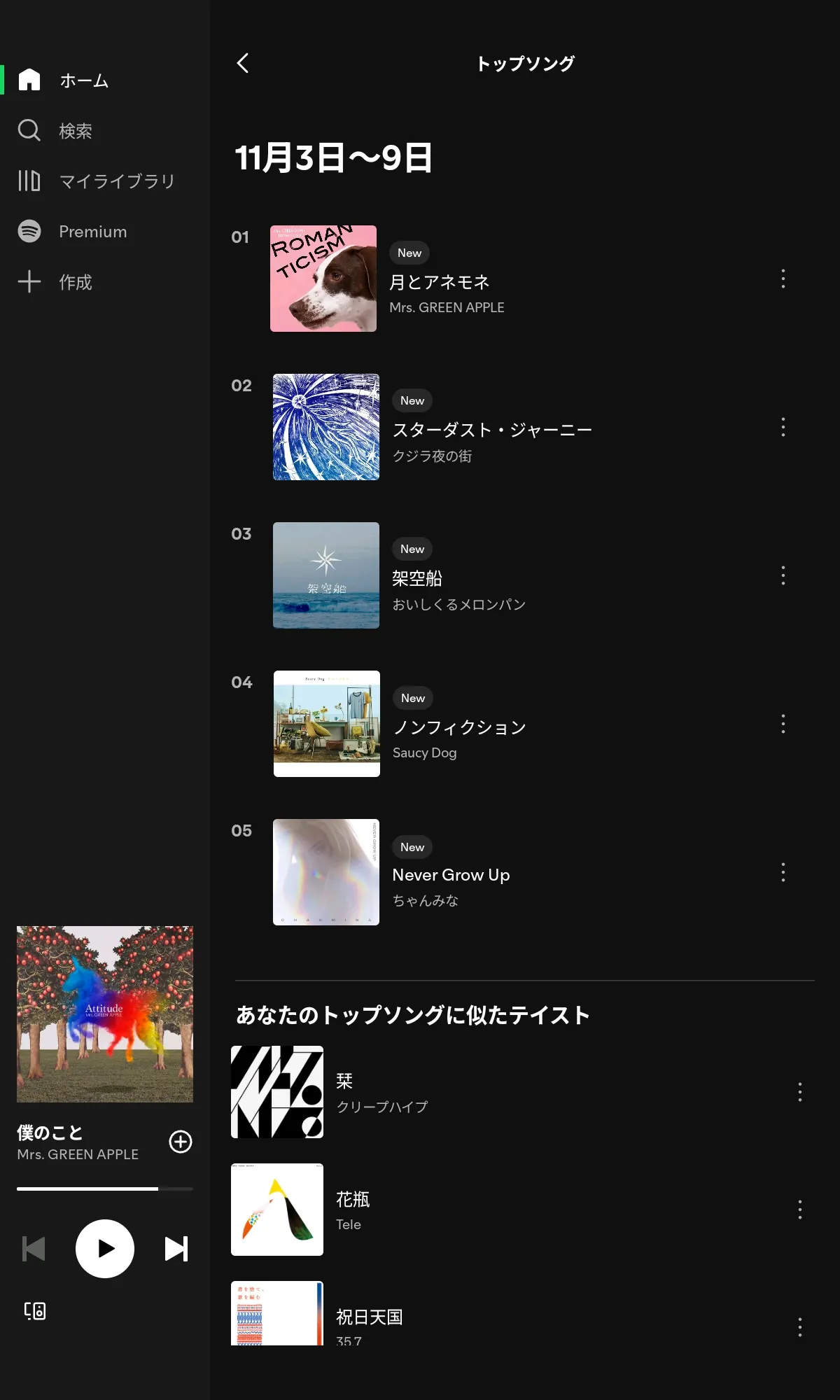Play 月とアネモネ by Mrs. GREEN APPLE
The width and height of the screenshot is (840, 1400).
(x=440, y=282)
